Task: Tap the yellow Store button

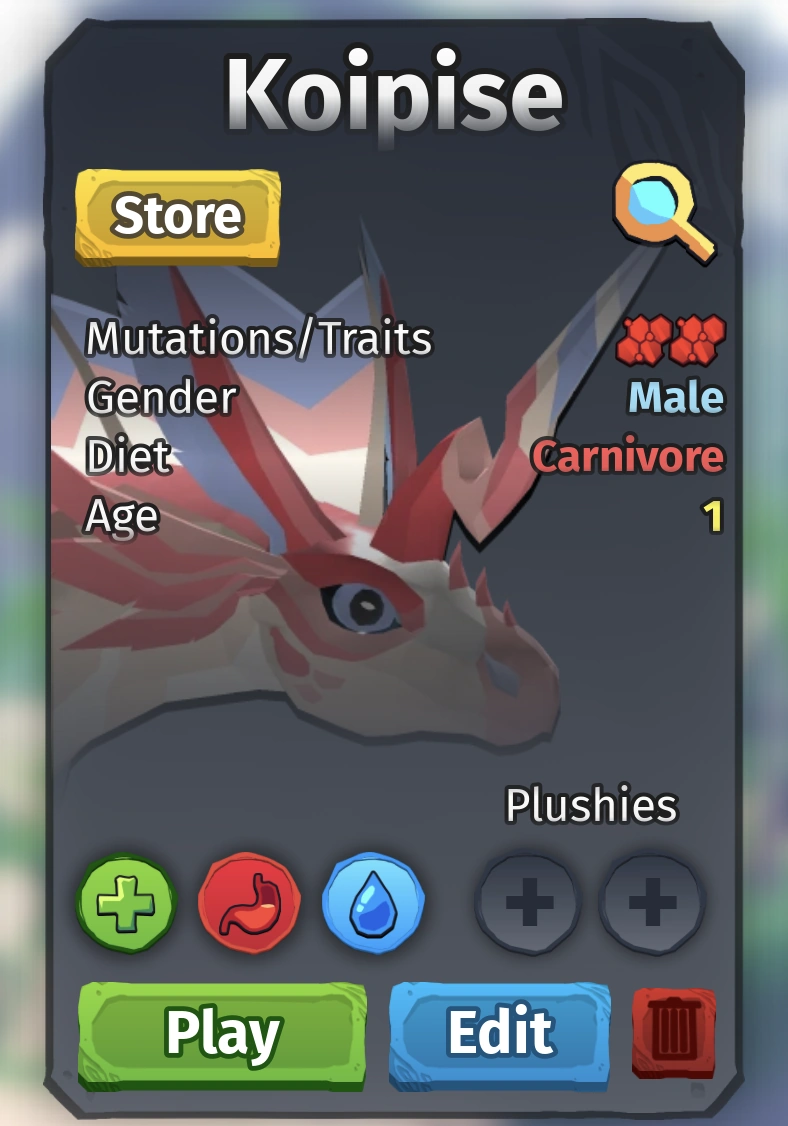Action: (177, 216)
